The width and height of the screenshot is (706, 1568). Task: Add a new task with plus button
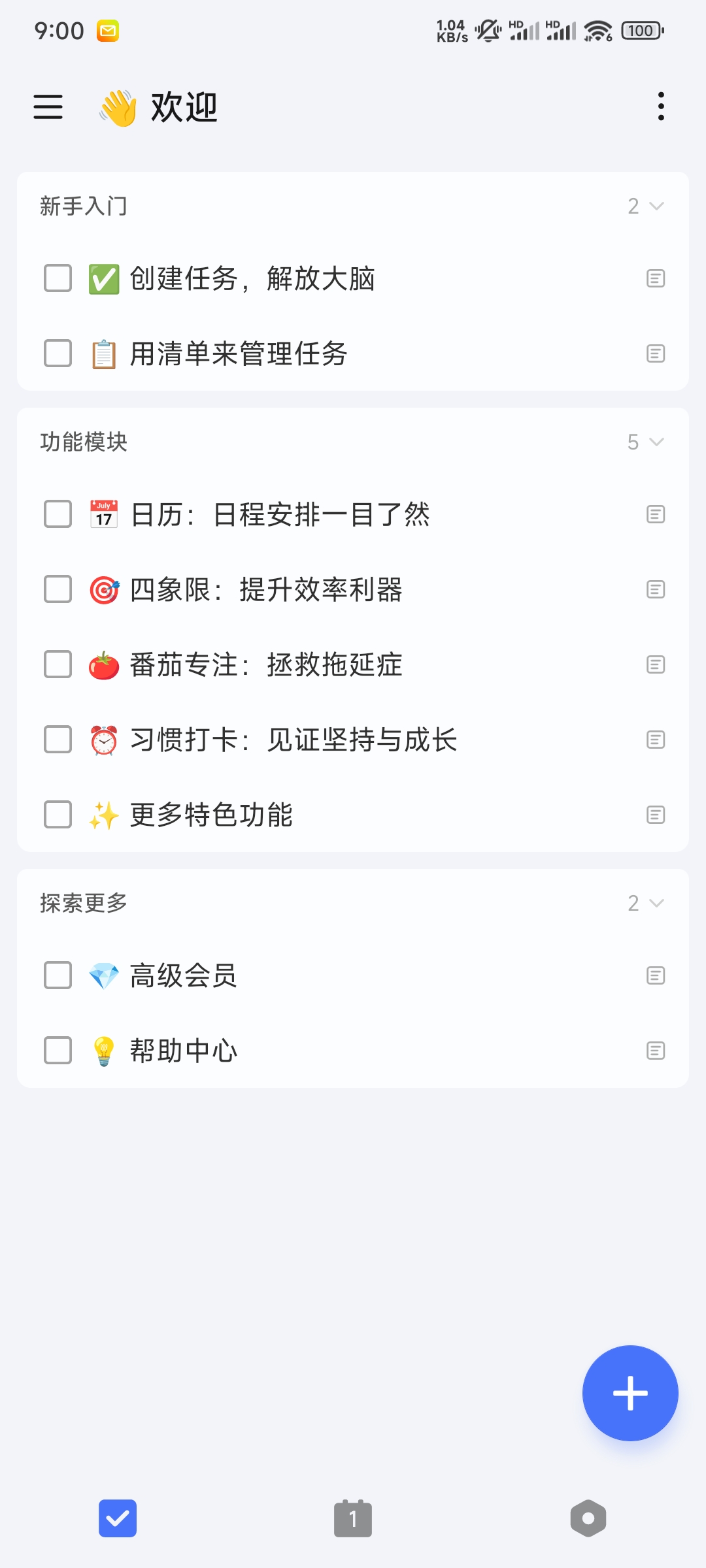tap(630, 1393)
